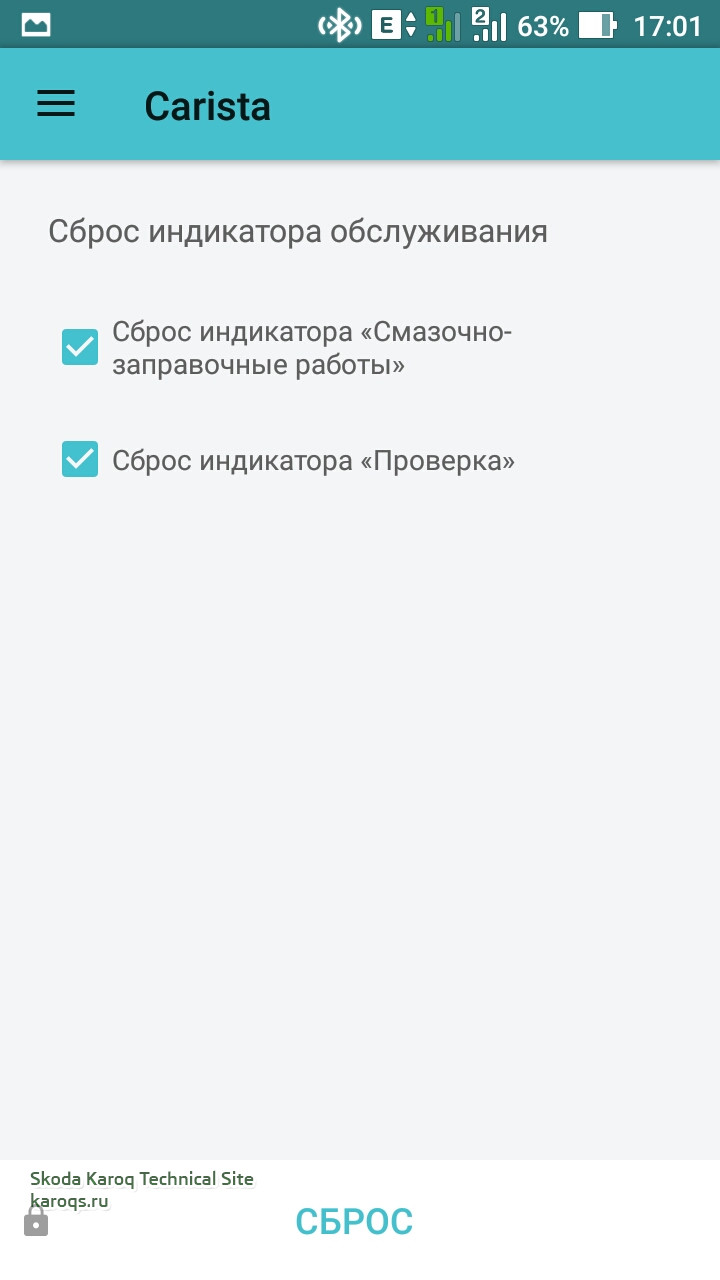Open the hamburger drawer menu
This screenshot has width=720, height=1280.
click(56, 104)
